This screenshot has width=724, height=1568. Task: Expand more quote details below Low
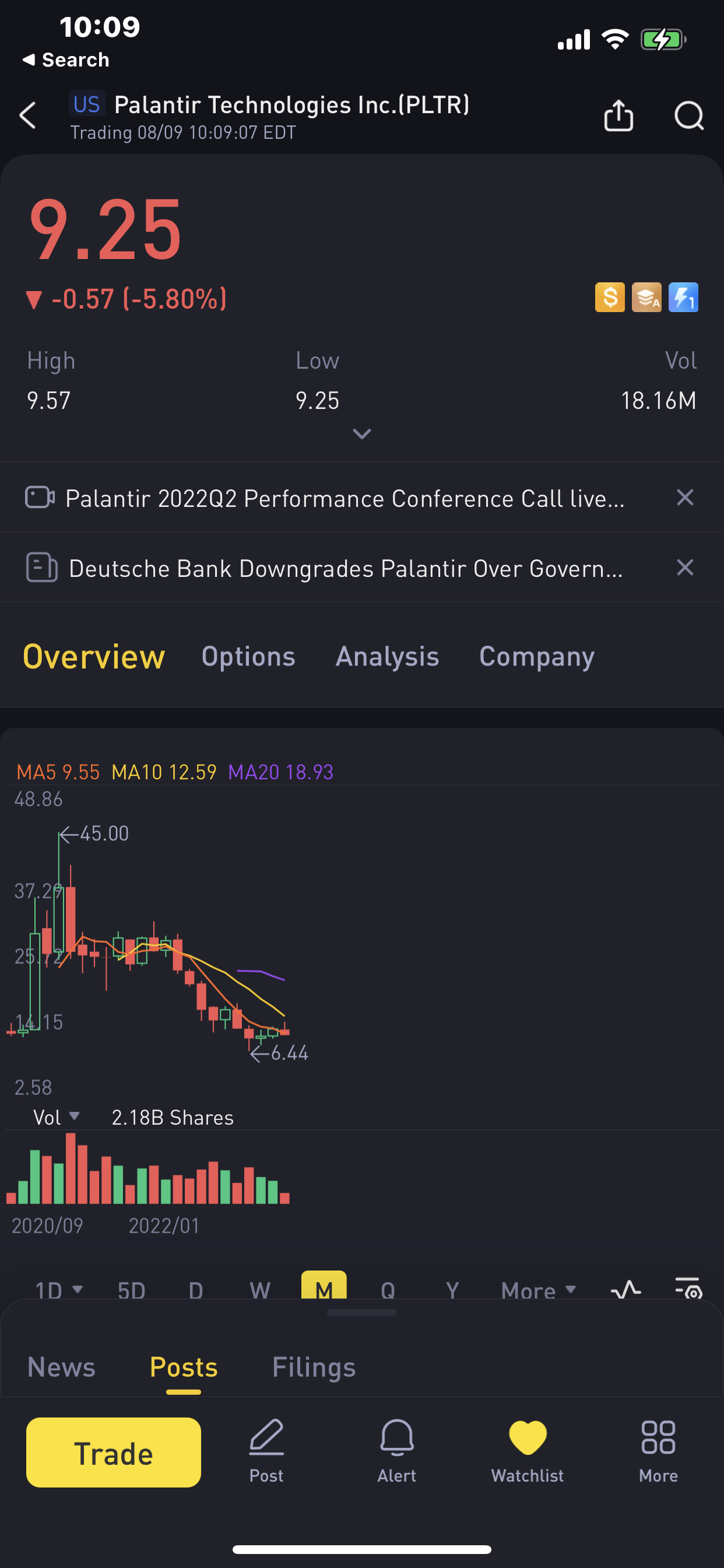point(361,433)
